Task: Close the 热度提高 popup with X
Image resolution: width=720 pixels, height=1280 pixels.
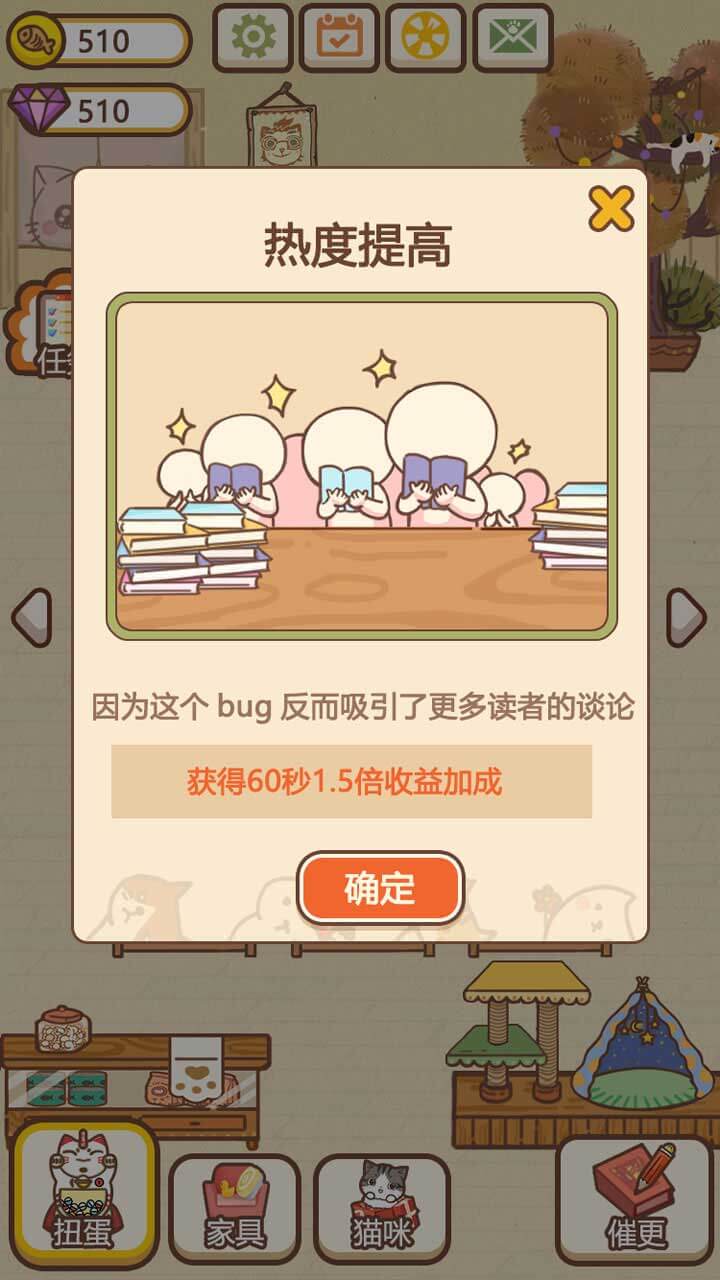Action: click(612, 211)
